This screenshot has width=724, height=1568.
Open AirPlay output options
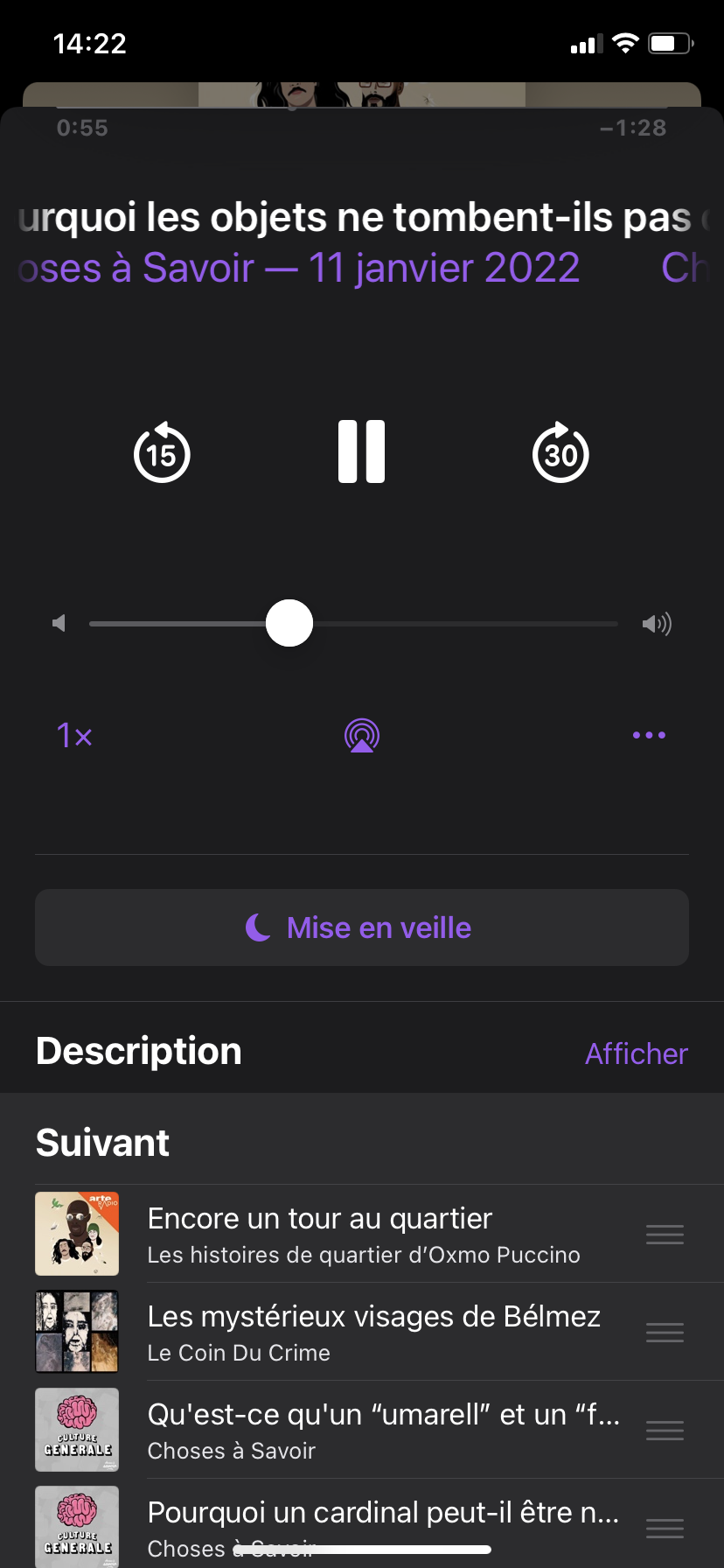(x=361, y=735)
